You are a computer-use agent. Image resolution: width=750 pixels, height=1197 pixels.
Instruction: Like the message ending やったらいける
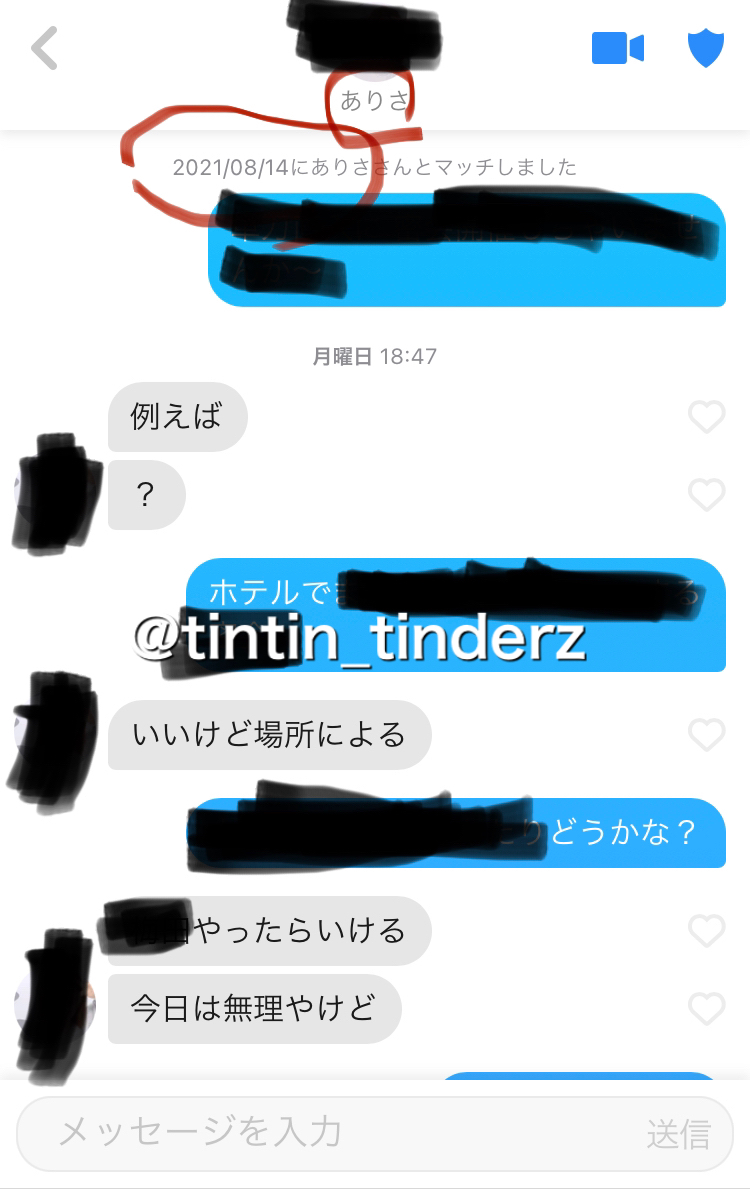point(706,931)
